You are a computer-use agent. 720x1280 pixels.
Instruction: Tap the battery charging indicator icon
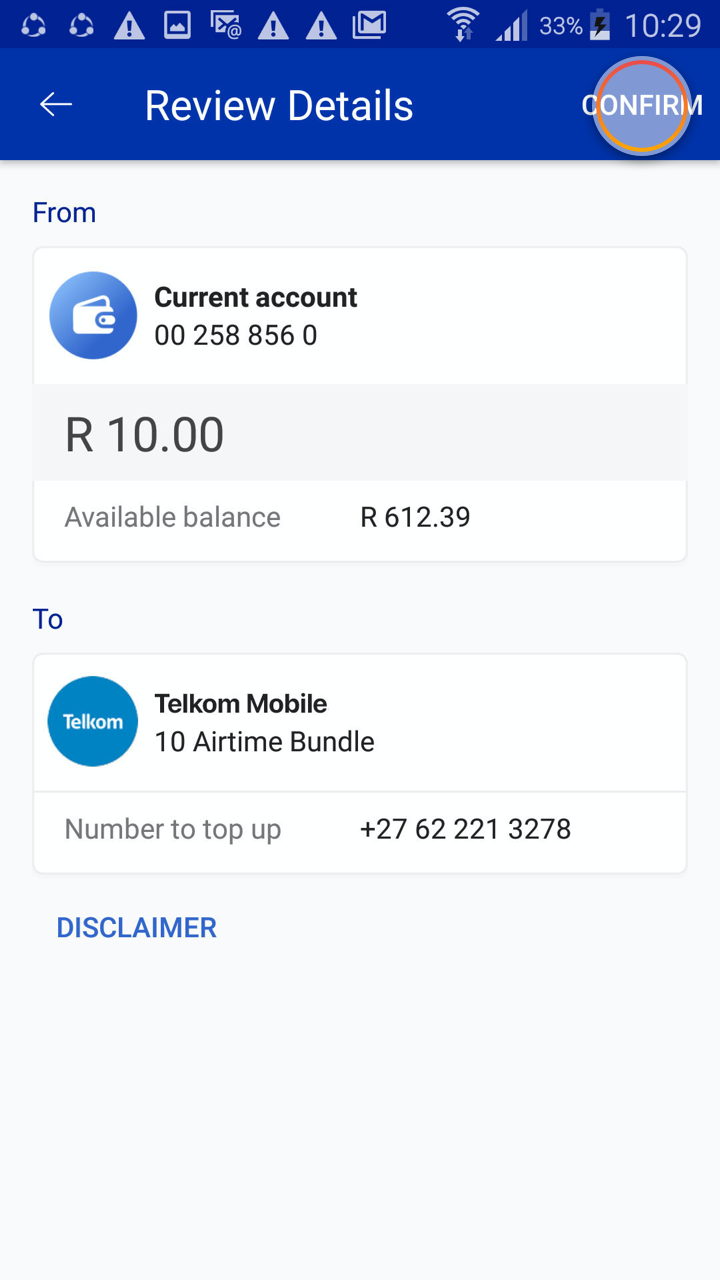point(600,24)
